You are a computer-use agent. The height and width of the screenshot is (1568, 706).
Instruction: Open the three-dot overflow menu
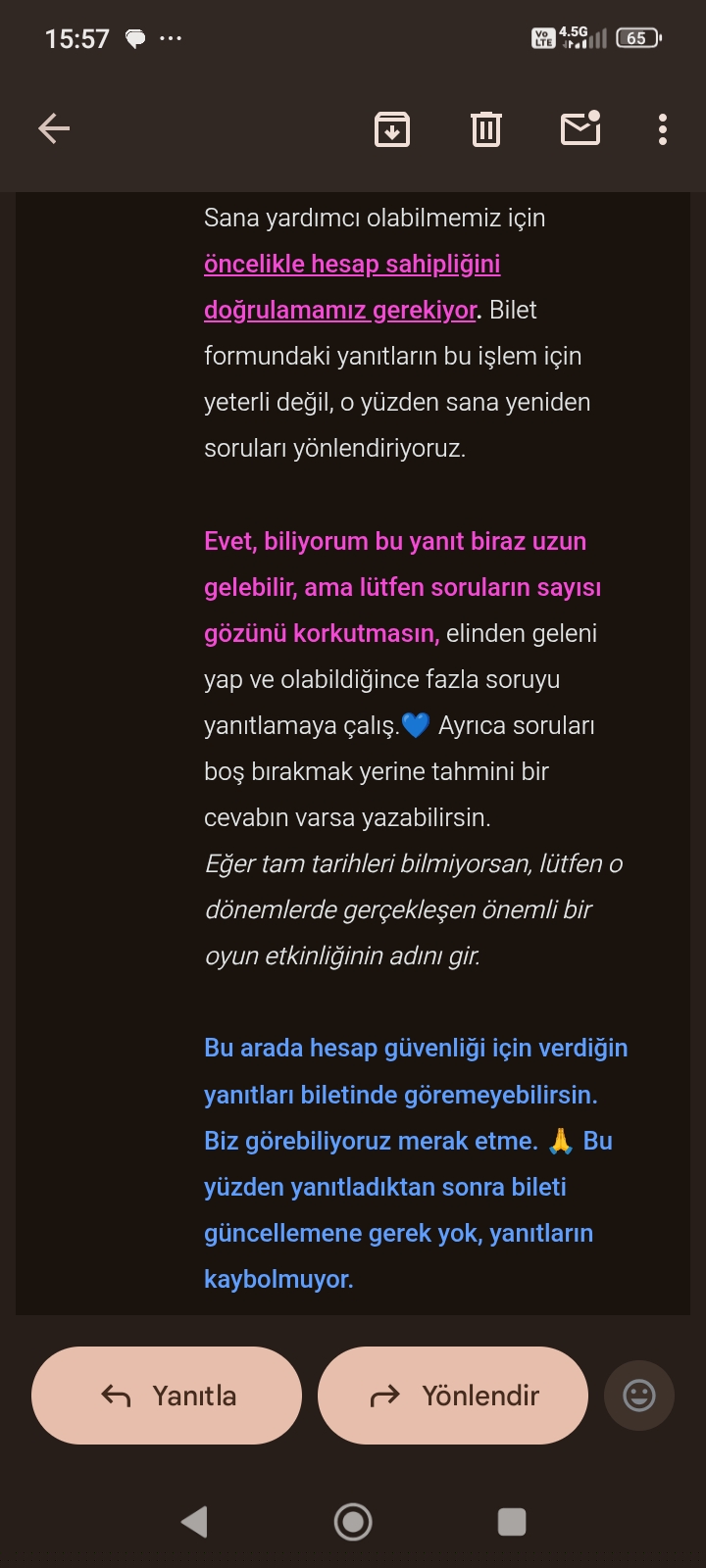pyautogui.click(x=663, y=129)
